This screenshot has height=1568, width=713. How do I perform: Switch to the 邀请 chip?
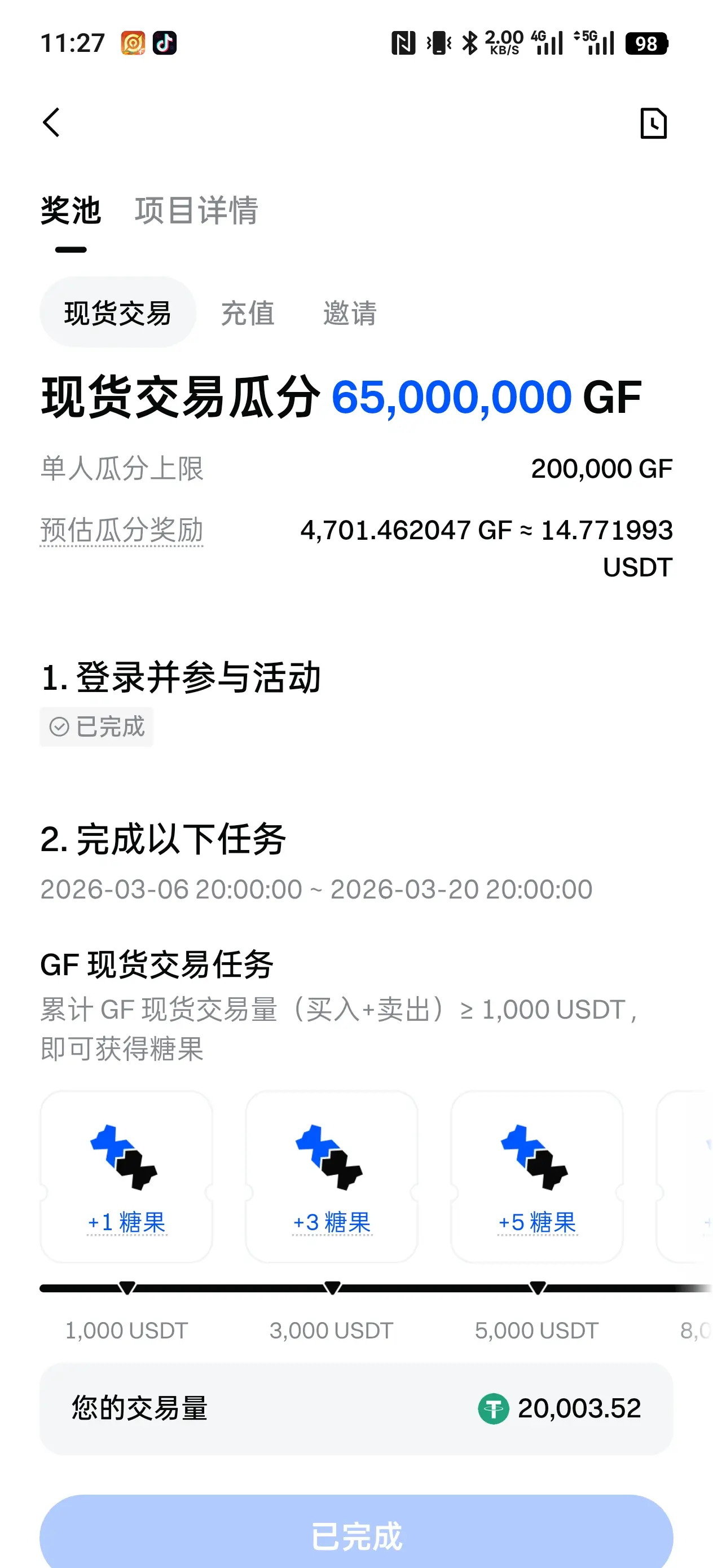tap(350, 313)
